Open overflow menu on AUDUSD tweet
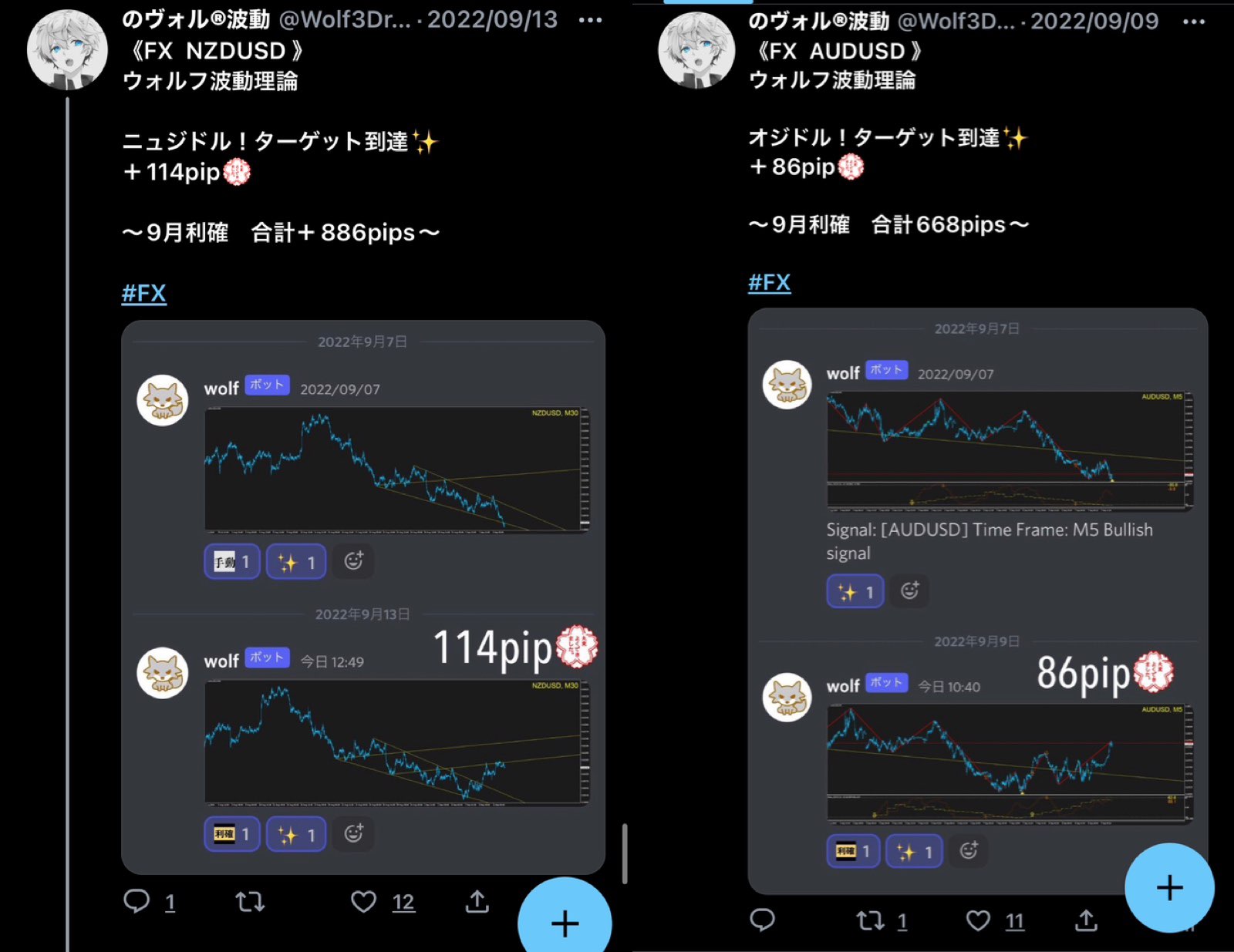This screenshot has width=1234, height=952. [x=1193, y=22]
